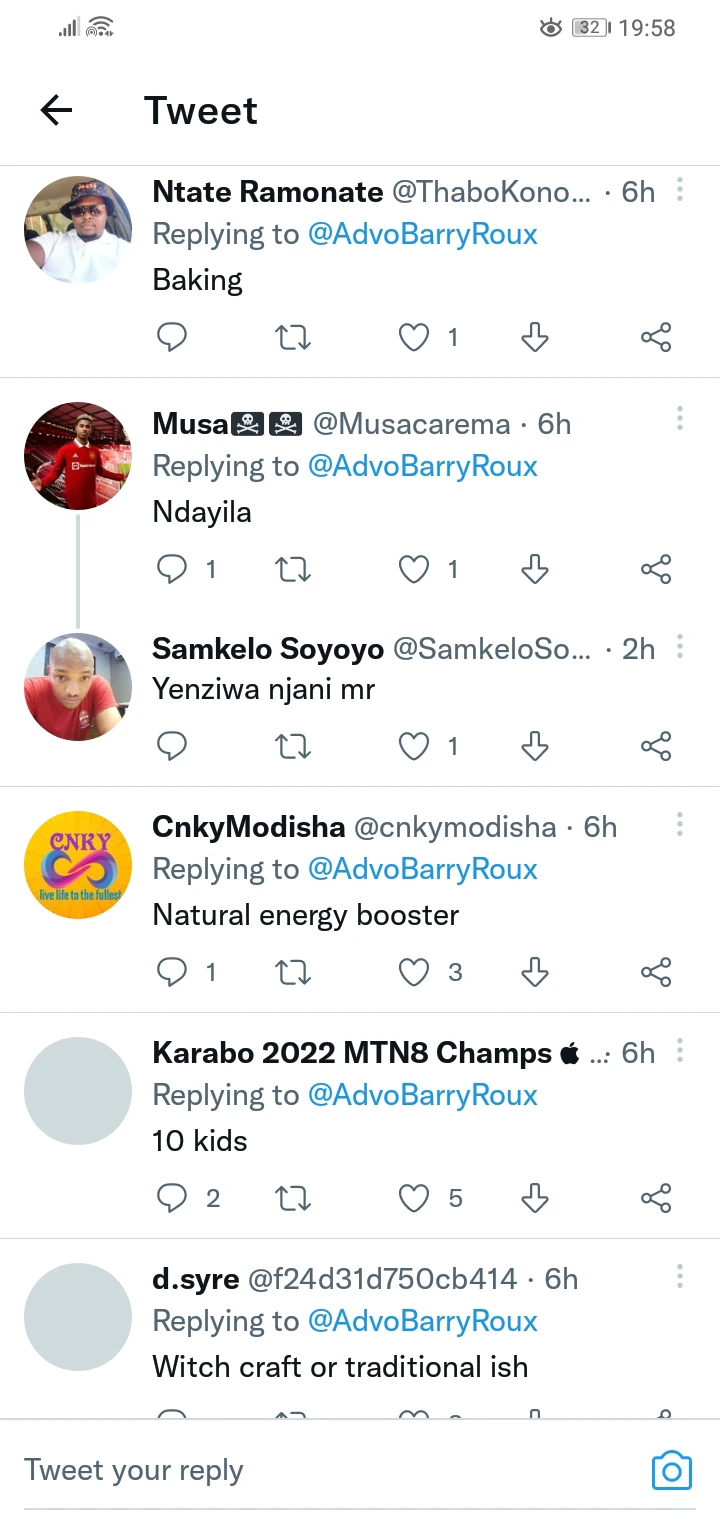Retweet Ntate Ramonate's "Baking" reply

click(x=293, y=338)
